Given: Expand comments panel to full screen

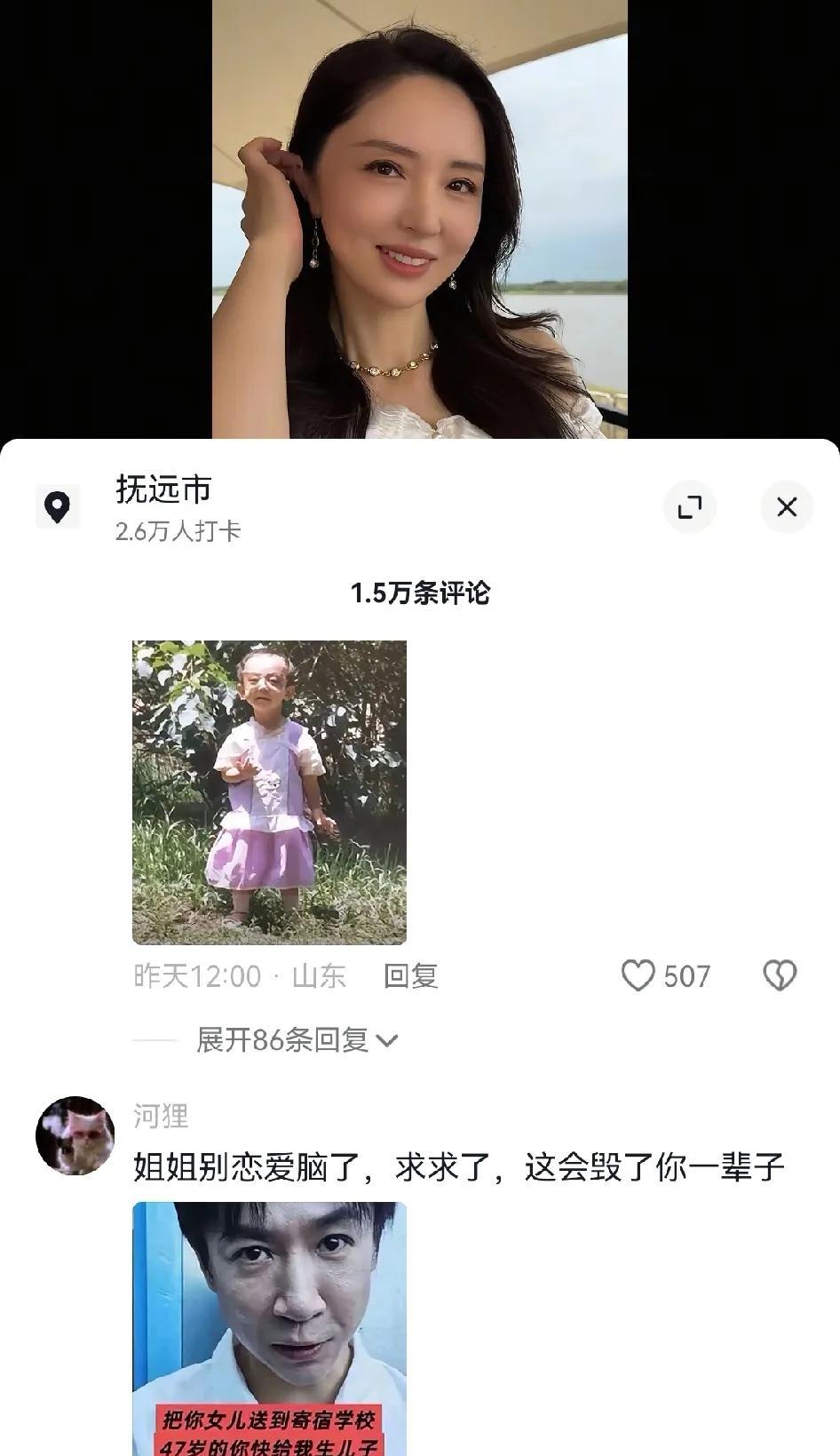Looking at the screenshot, I should [689, 507].
